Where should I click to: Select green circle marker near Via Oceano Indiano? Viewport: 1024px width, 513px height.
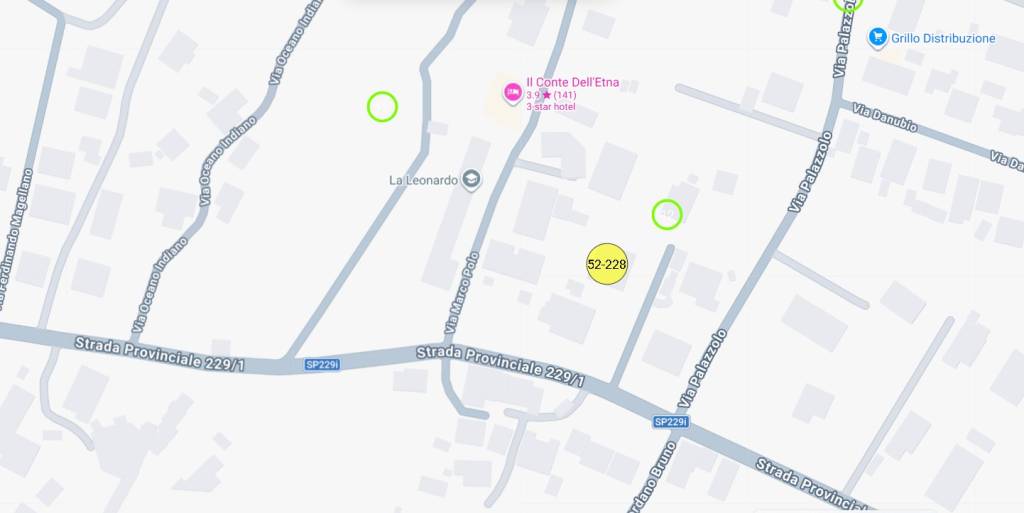pyautogui.click(x=382, y=106)
